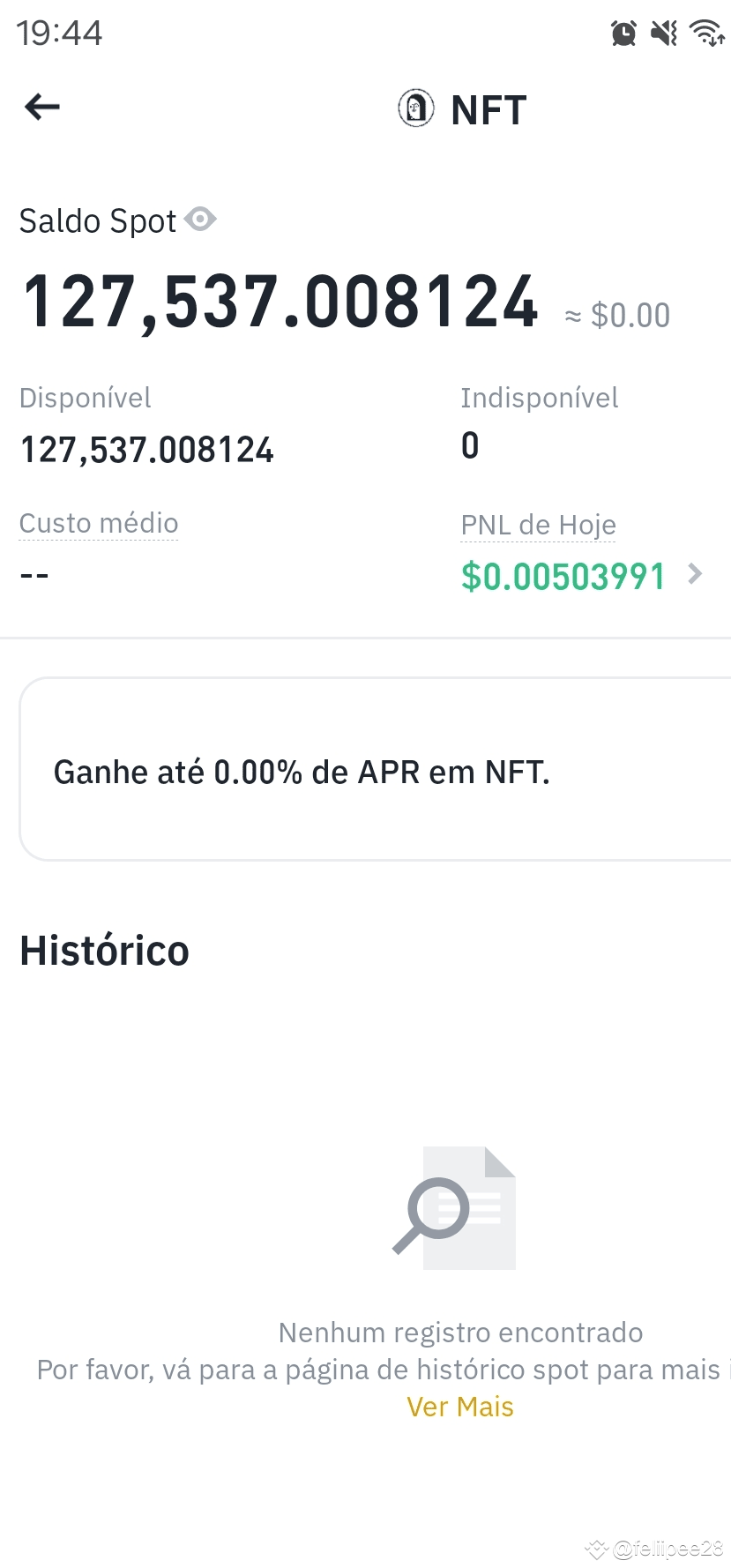Tap Ver Mais to see spot history
The image size is (731, 1568).
pyautogui.click(x=459, y=1407)
